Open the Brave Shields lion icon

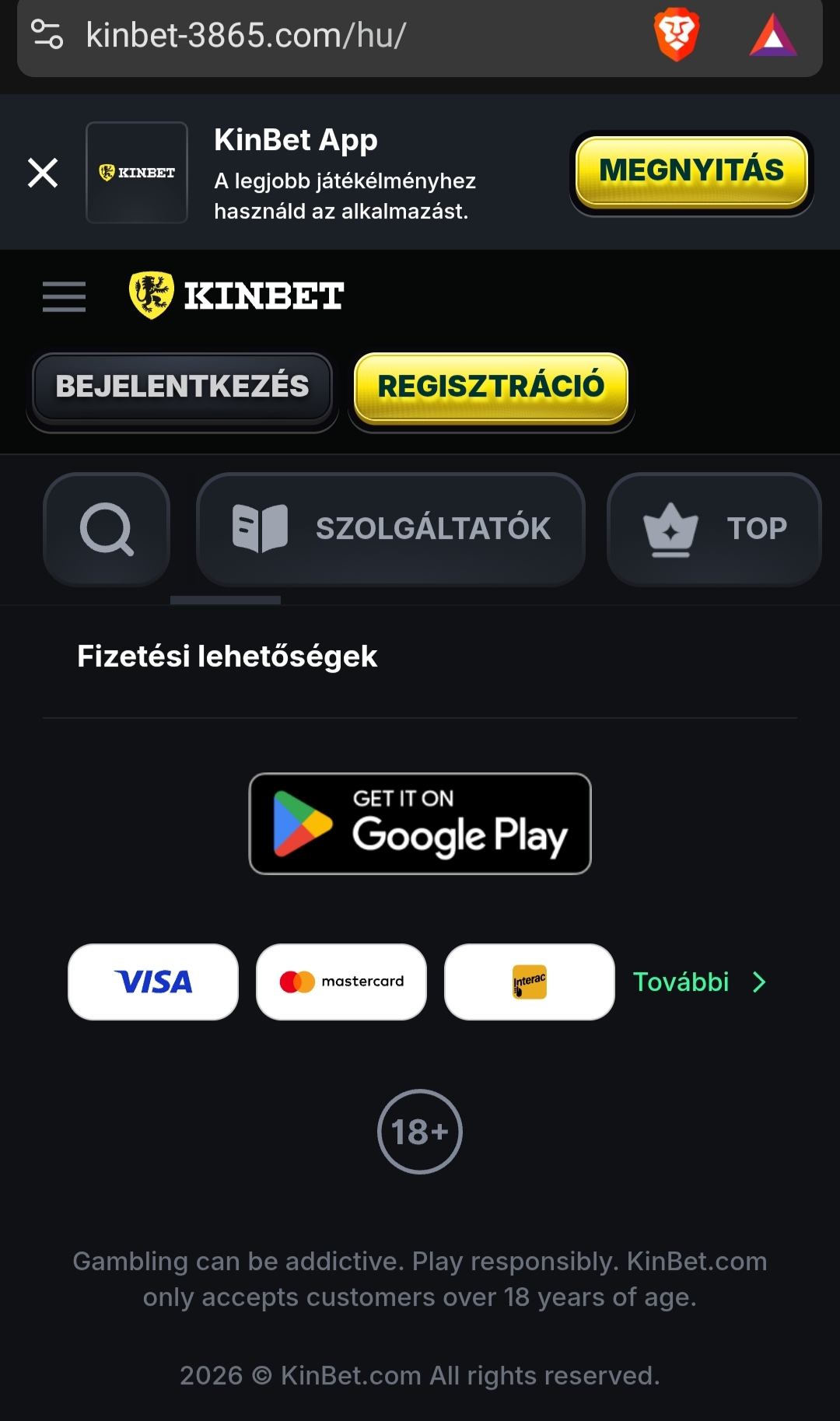[x=677, y=35]
